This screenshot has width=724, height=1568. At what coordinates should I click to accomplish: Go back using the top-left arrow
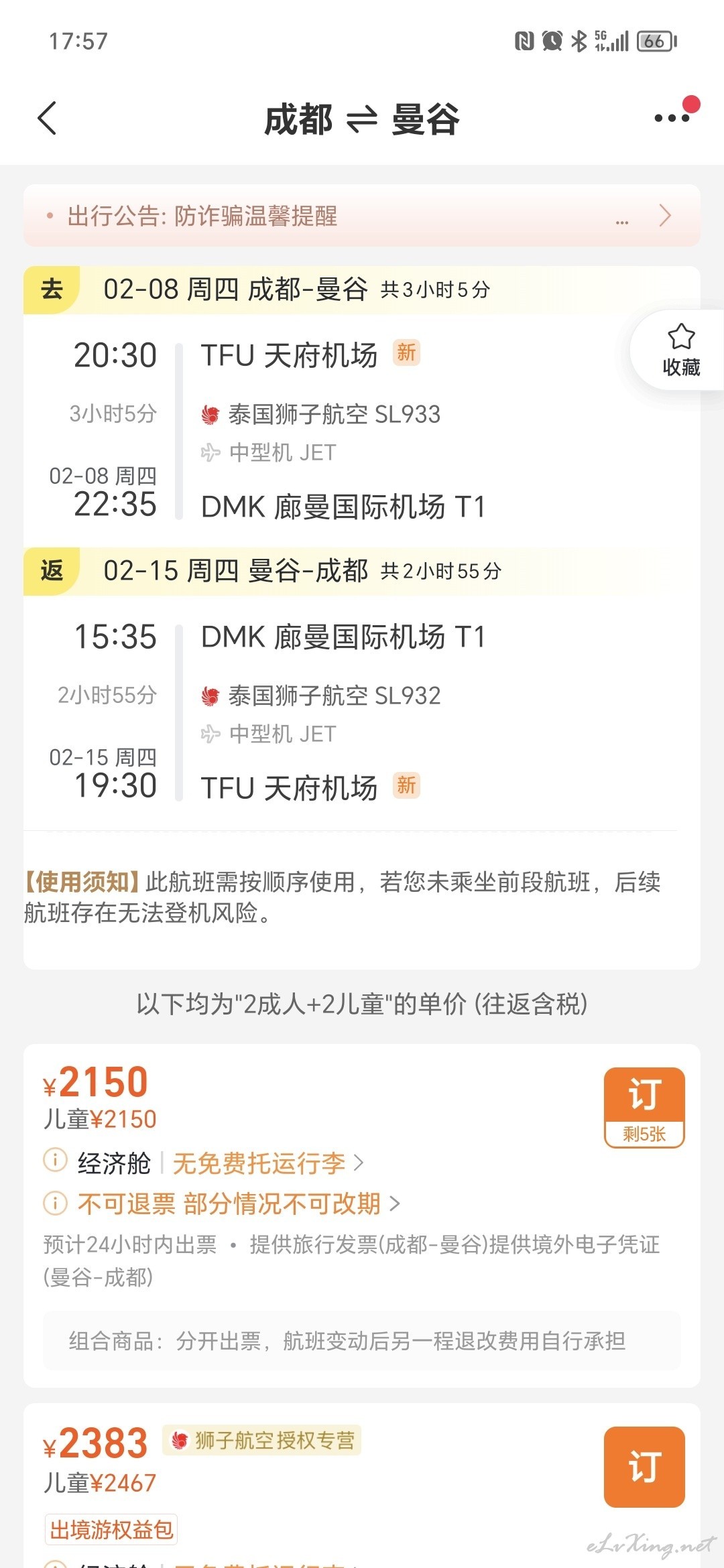point(47,119)
